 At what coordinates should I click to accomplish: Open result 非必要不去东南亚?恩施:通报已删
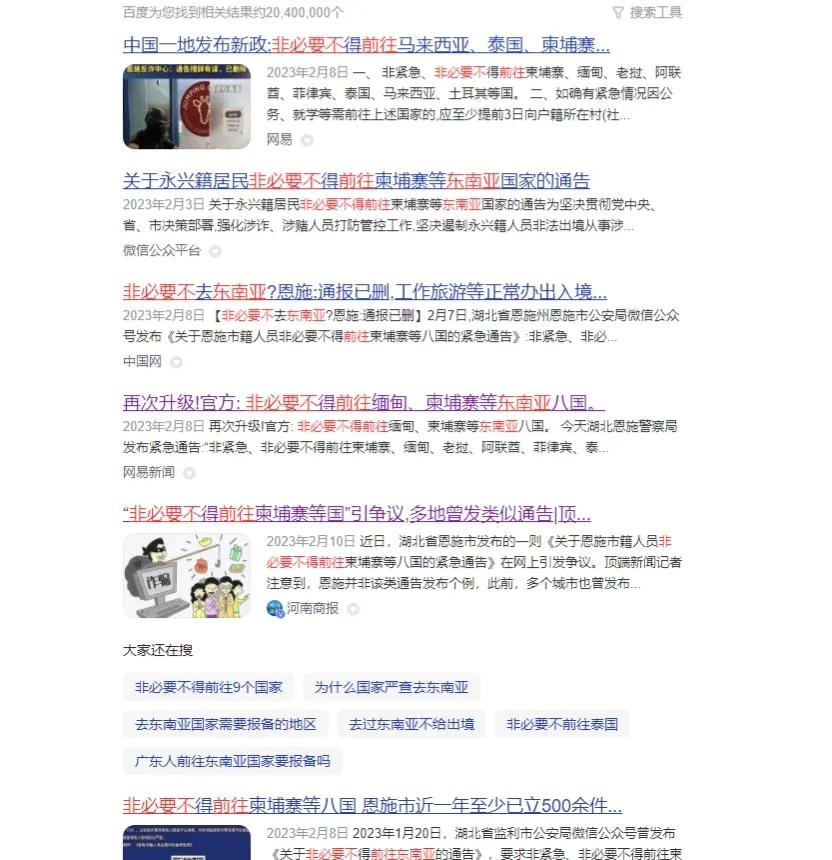[364, 292]
